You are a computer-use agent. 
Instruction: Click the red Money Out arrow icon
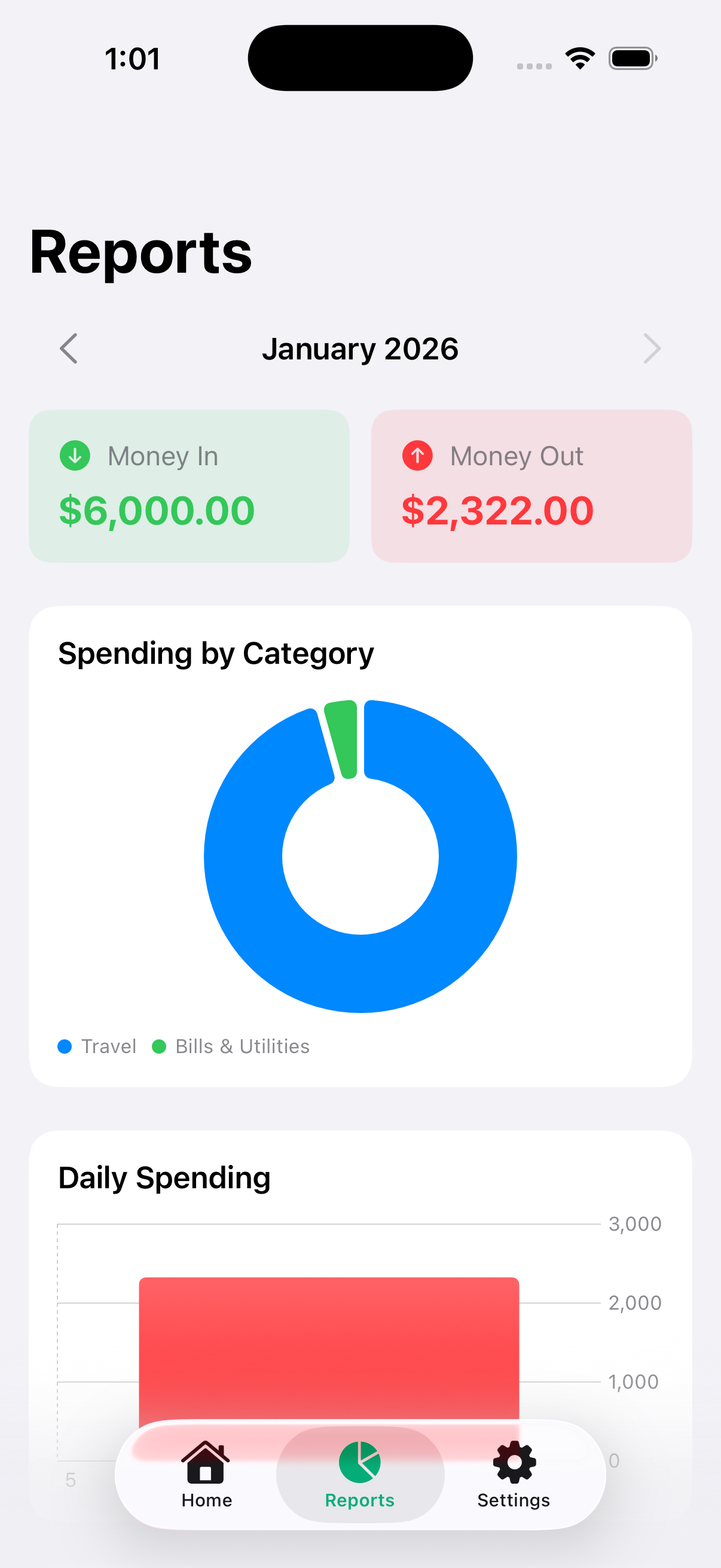pos(417,456)
